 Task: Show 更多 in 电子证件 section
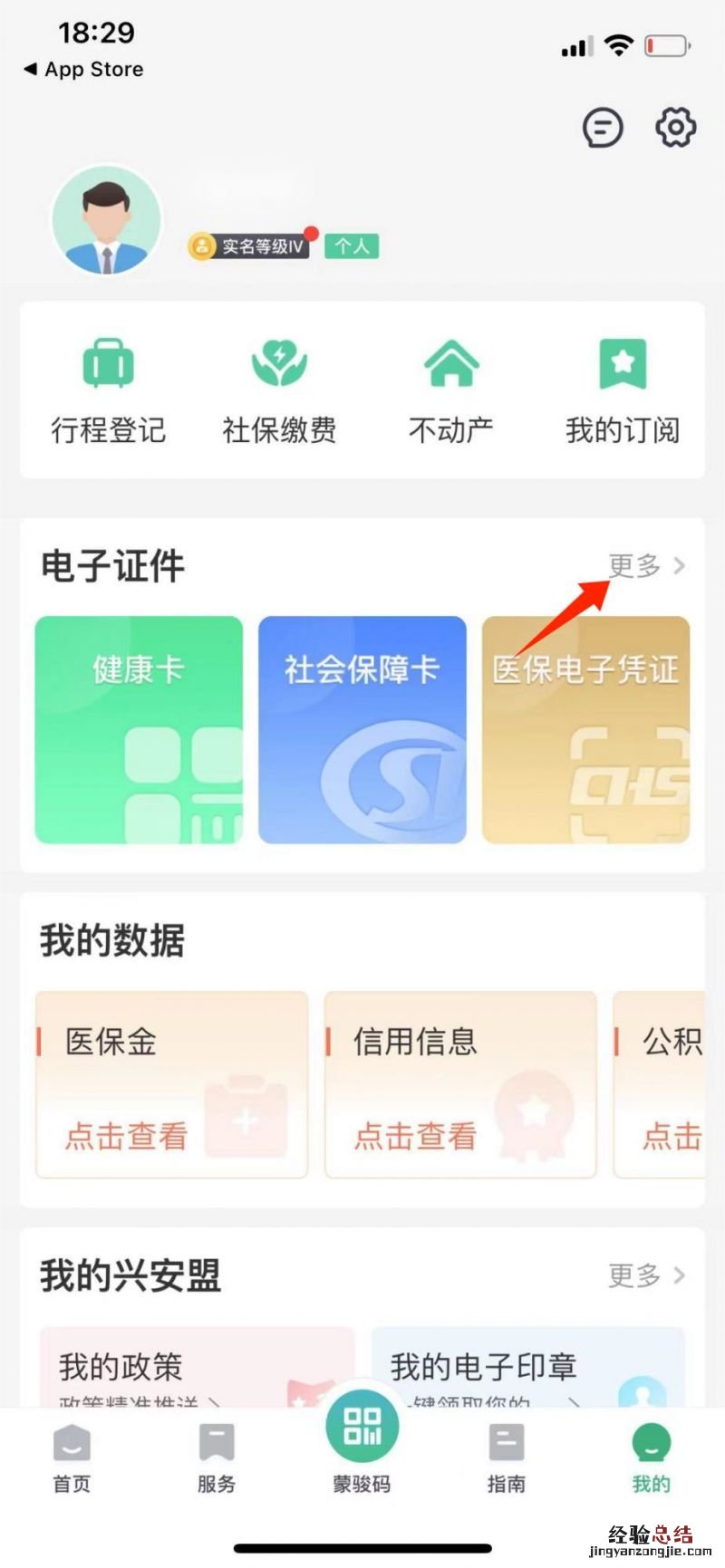(645, 566)
